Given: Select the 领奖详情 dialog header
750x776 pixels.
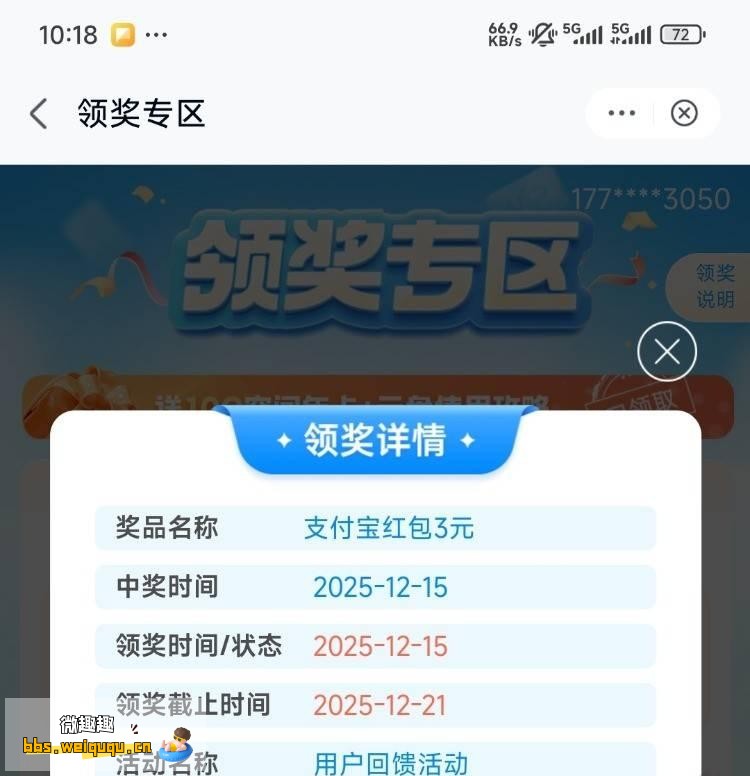Looking at the screenshot, I should [375, 440].
